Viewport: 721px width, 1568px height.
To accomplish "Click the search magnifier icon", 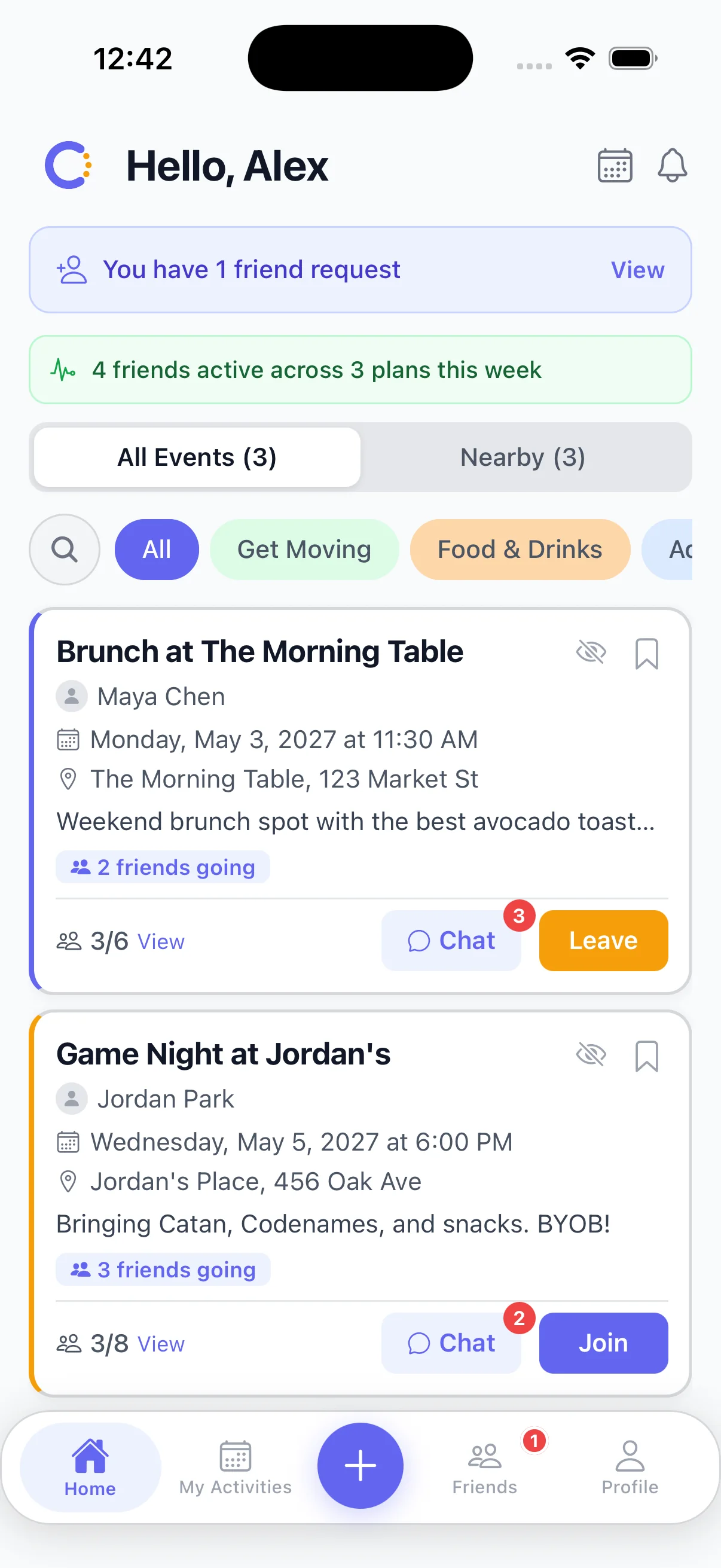I will (x=65, y=549).
